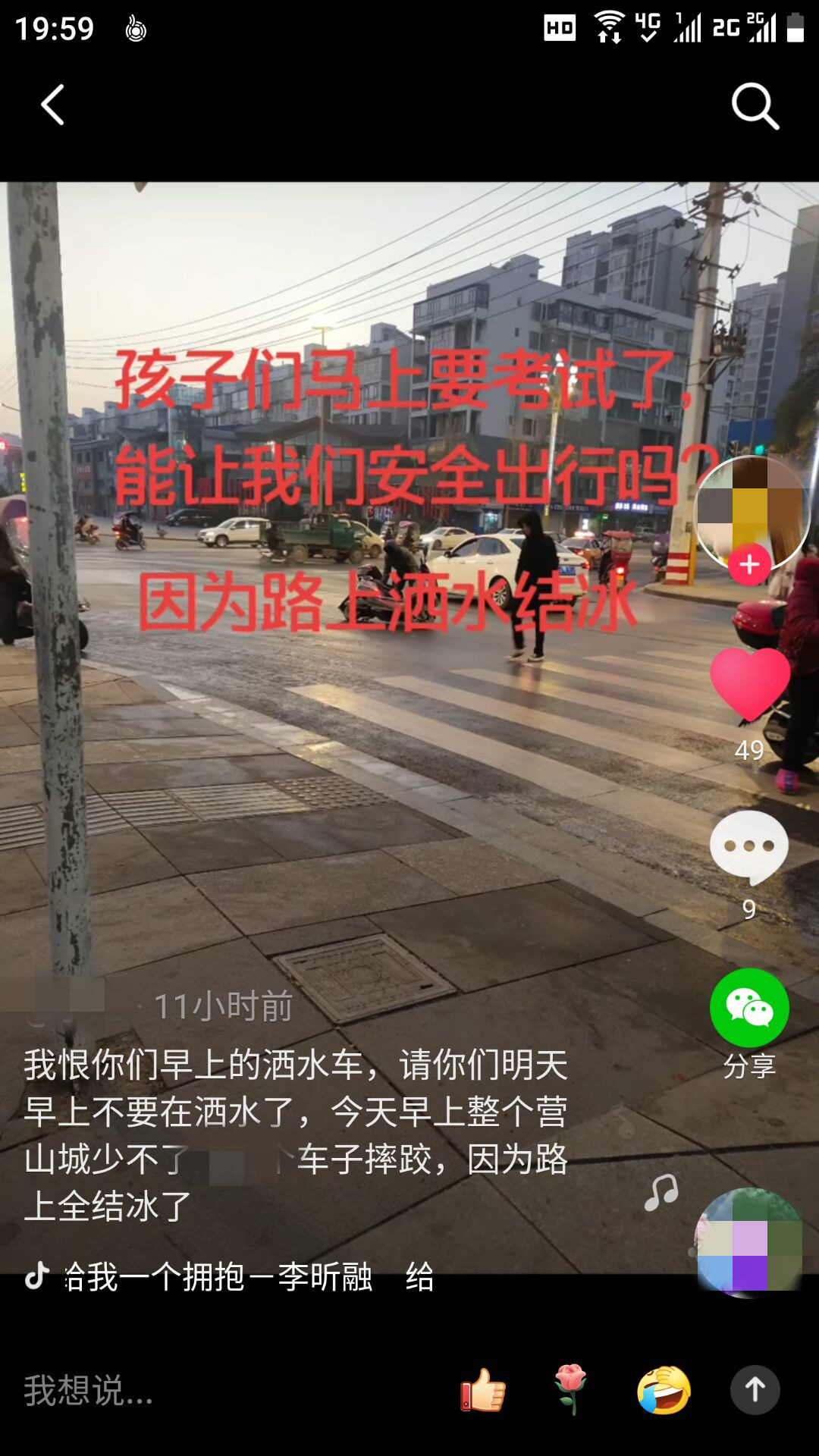
Task: Open the comments bubble icon
Action: [749, 847]
